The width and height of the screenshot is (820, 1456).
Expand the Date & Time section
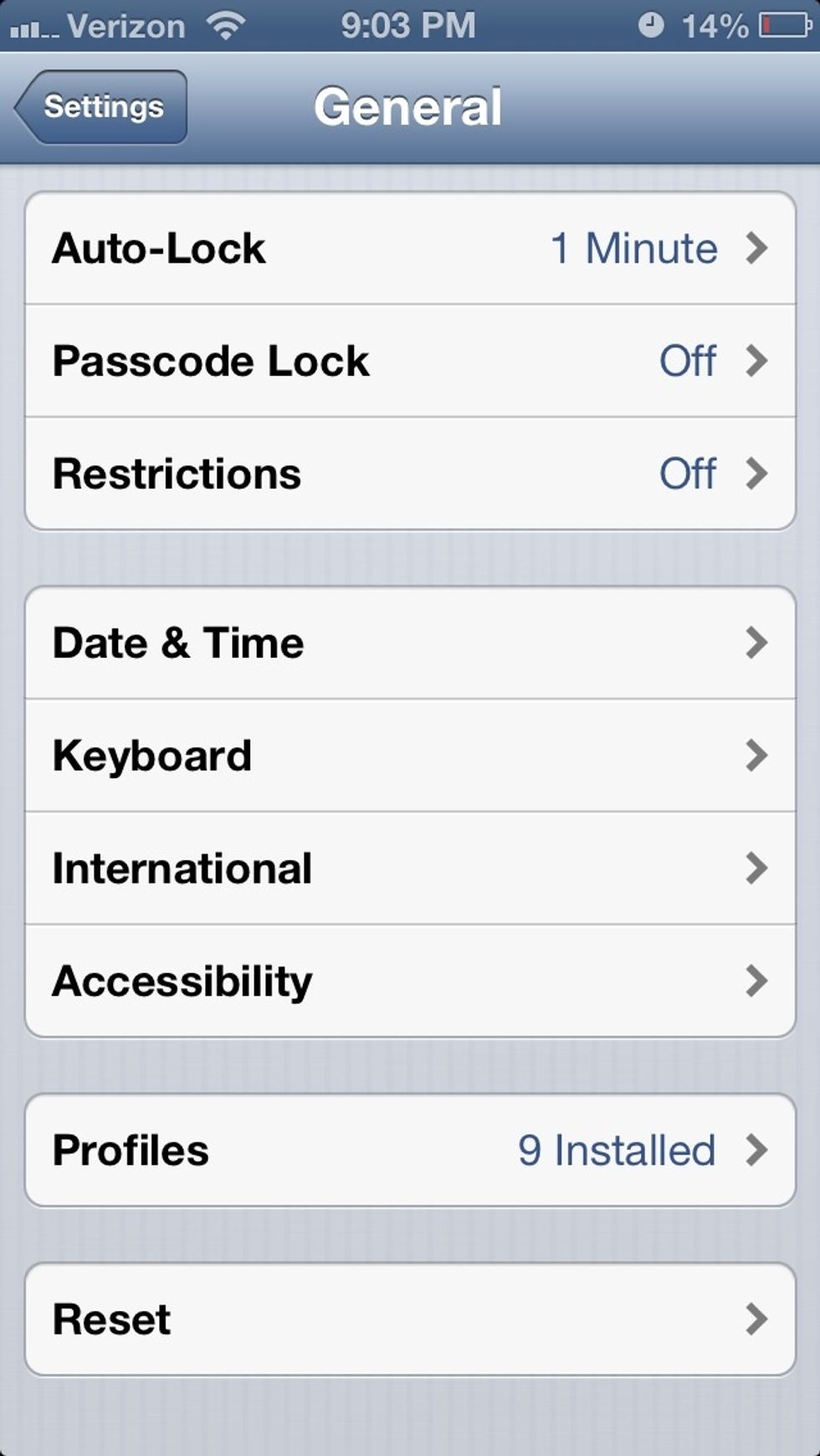410,643
